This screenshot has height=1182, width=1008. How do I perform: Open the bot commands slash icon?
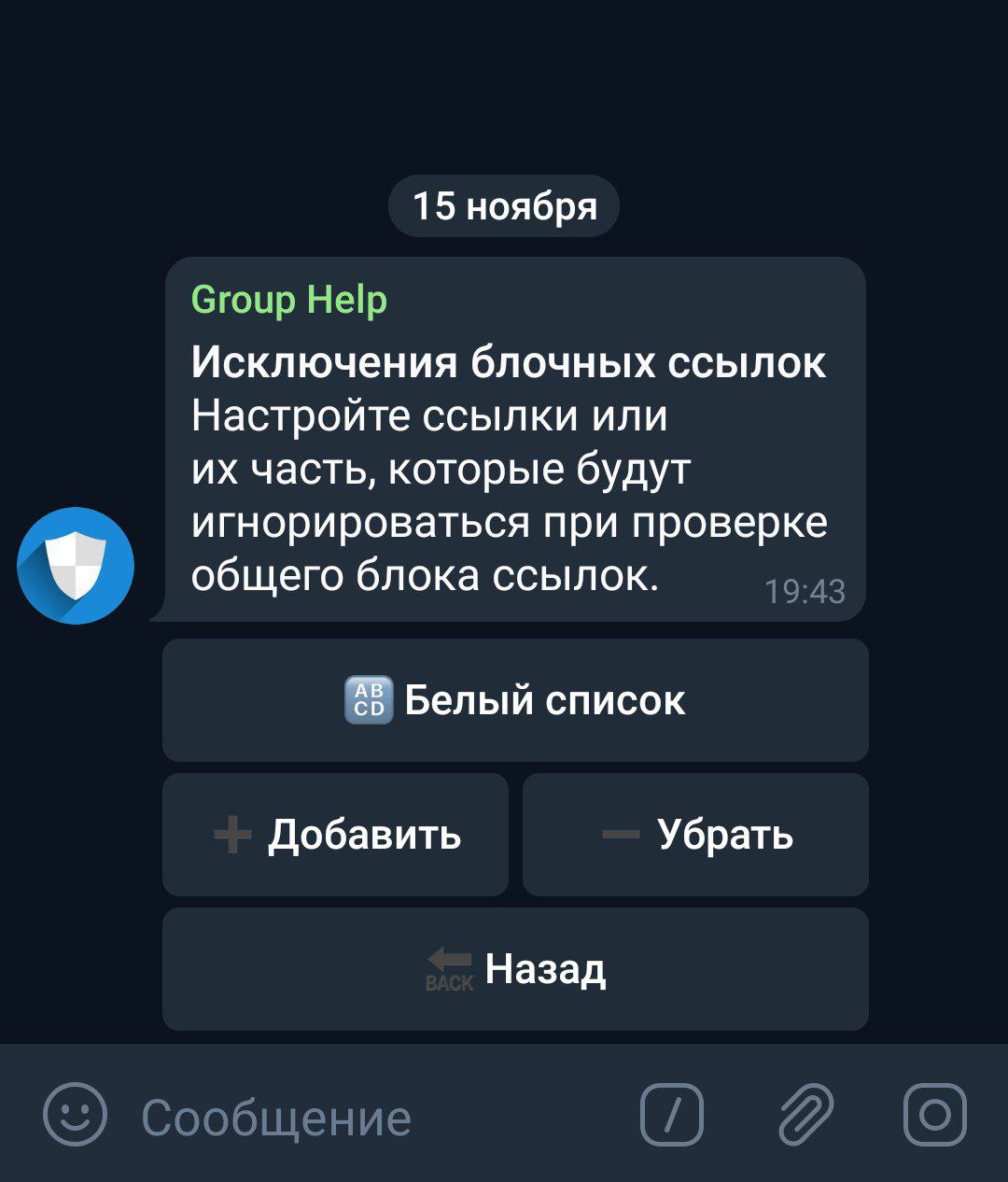click(x=671, y=1115)
